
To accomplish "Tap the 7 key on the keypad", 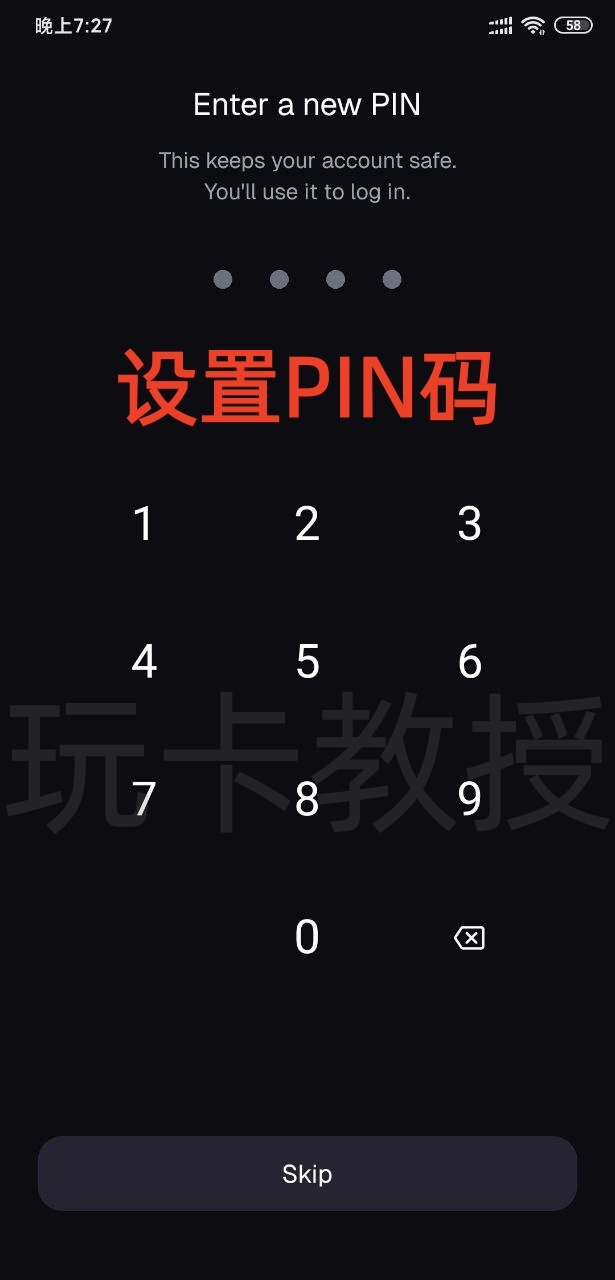I will pyautogui.click(x=144, y=799).
